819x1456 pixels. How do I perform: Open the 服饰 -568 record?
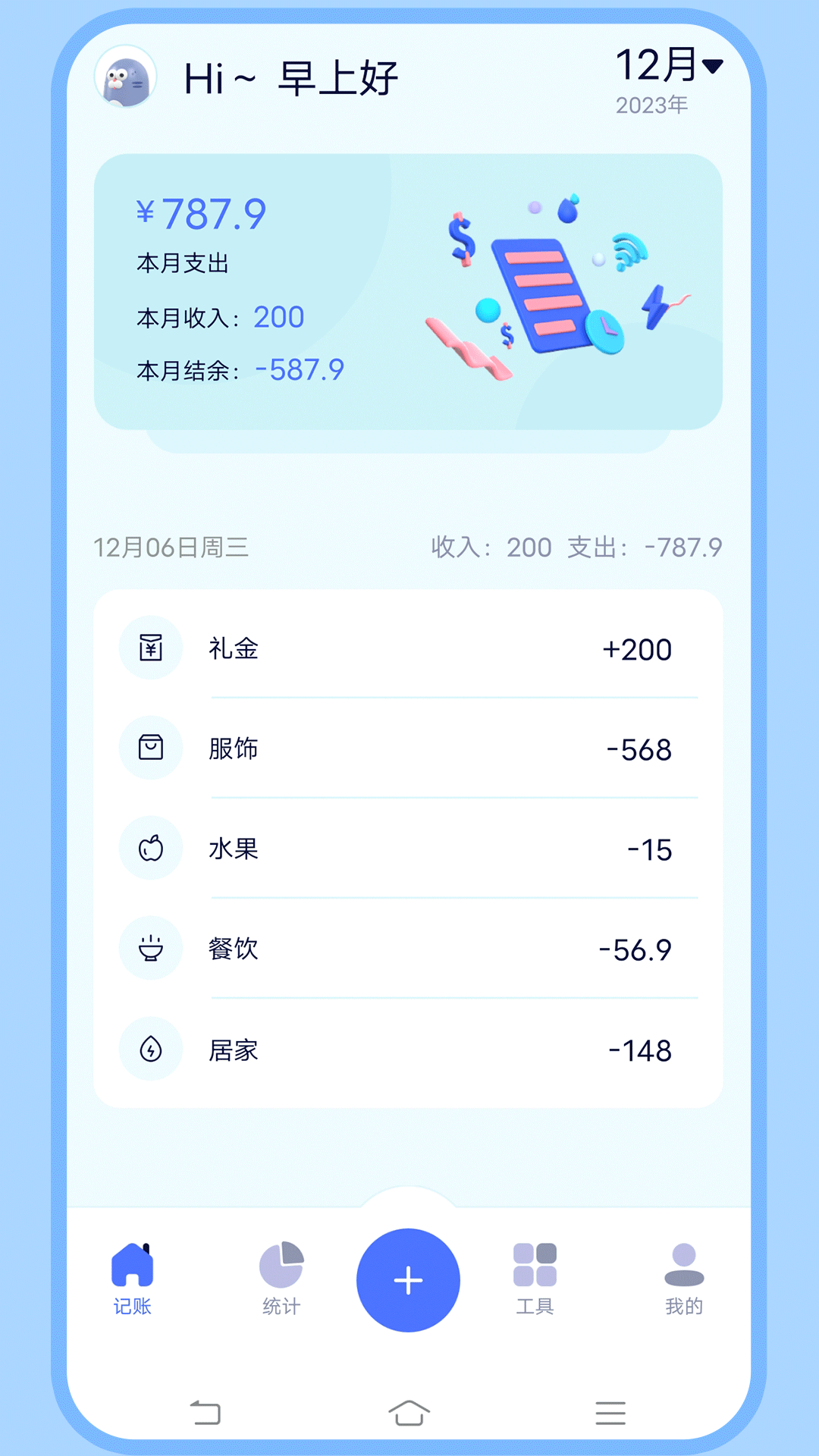pyautogui.click(x=408, y=749)
